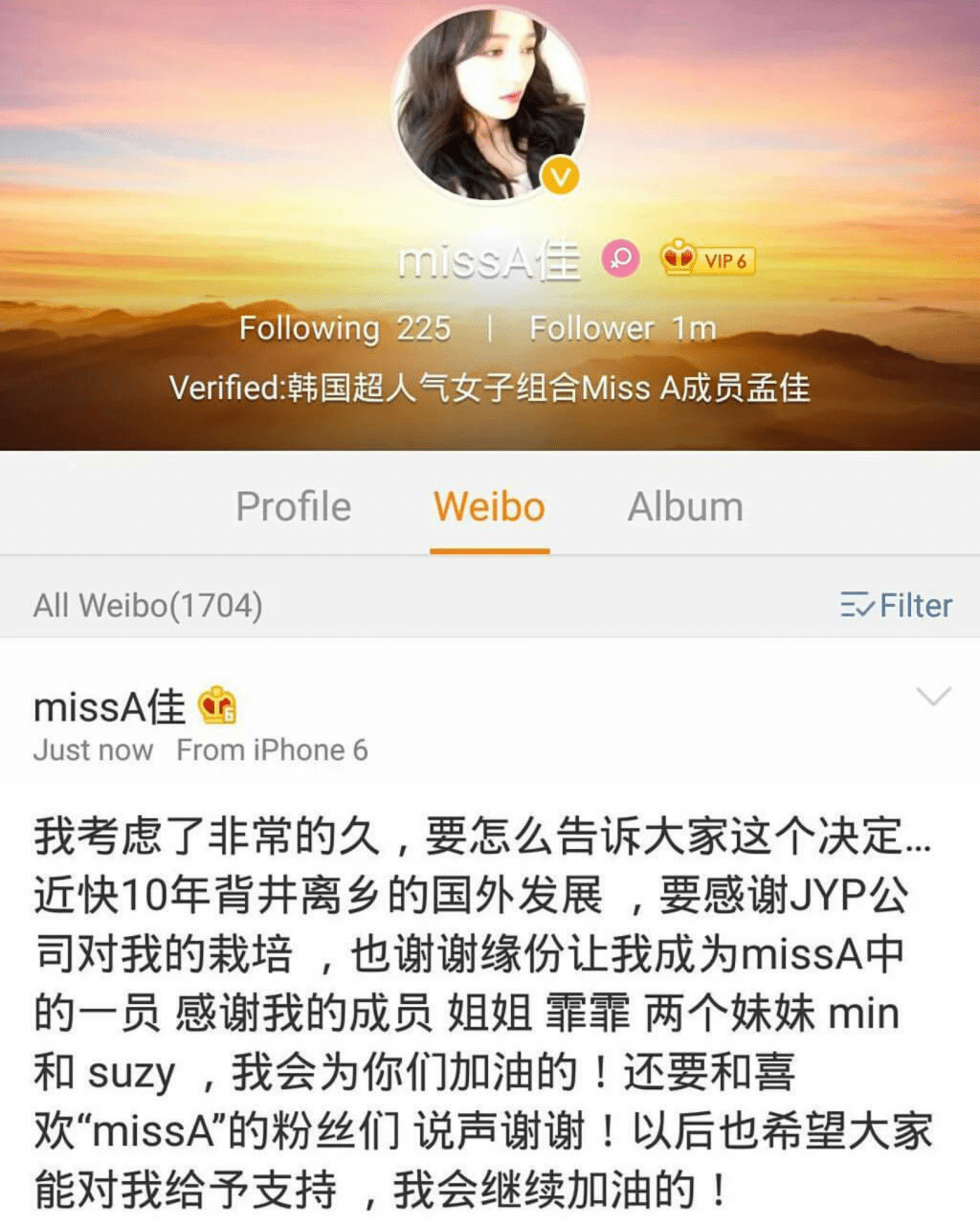Click the orange V badge below the profile photo
The height and width of the screenshot is (1226, 980).
point(560,176)
